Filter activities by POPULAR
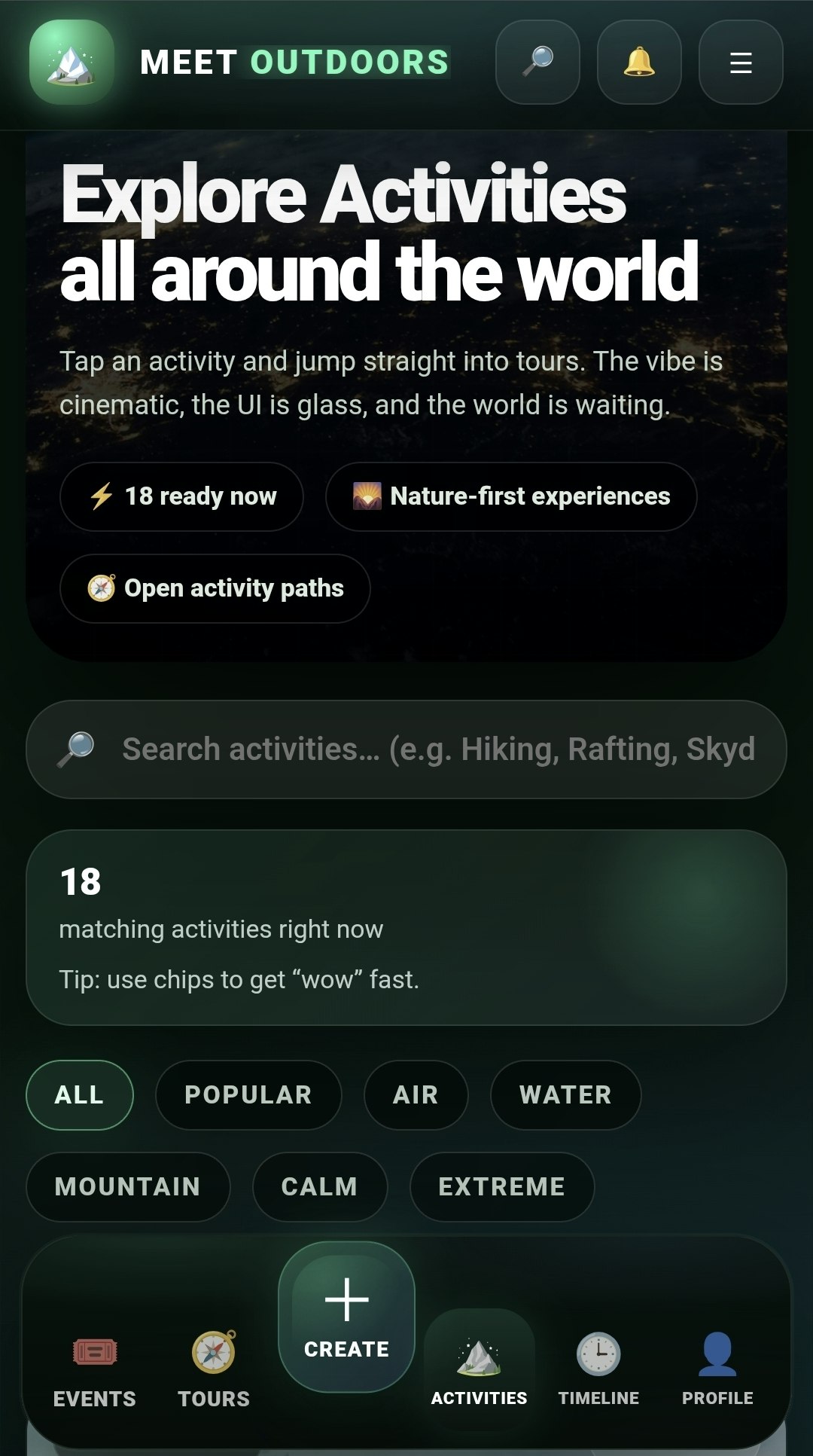This screenshot has height=1456, width=813. [x=248, y=1094]
